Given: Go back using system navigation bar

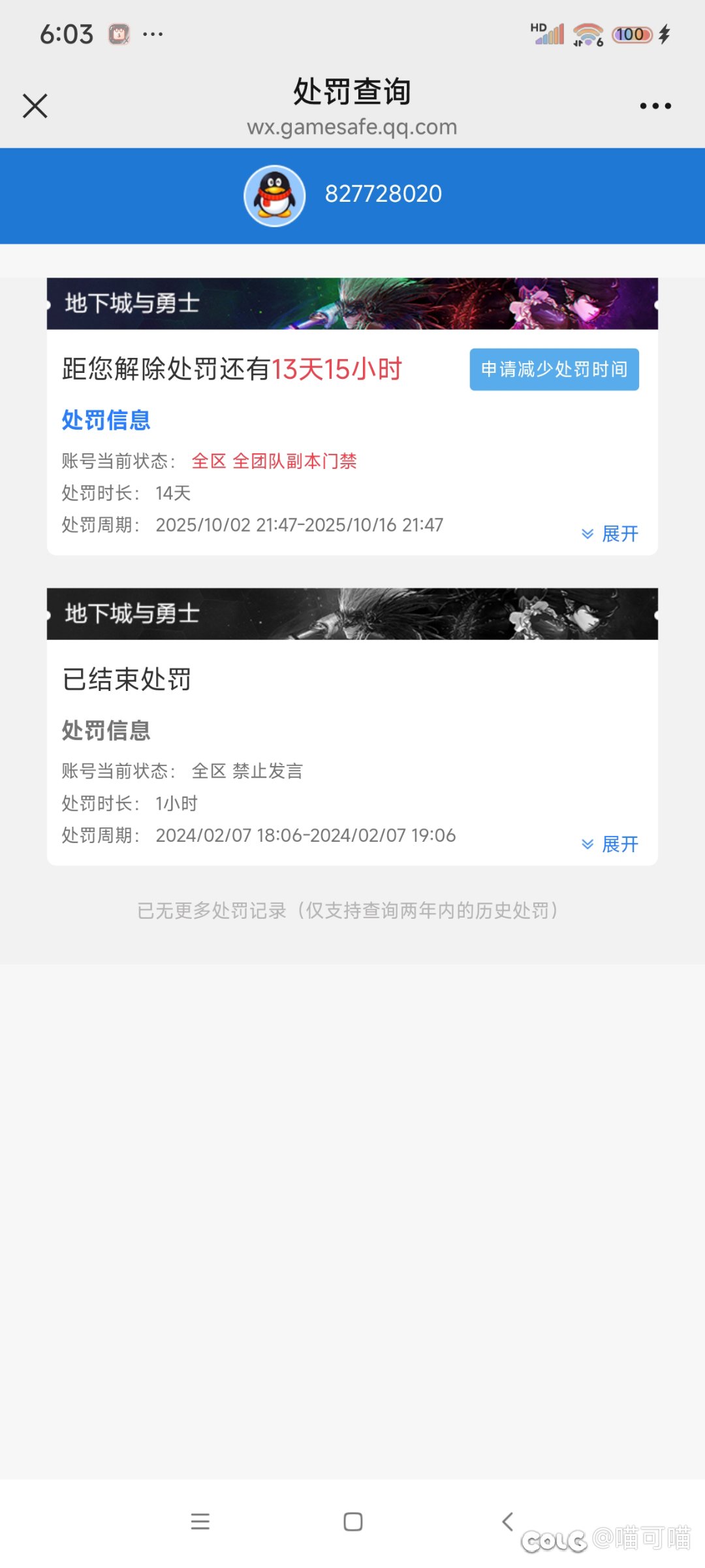Looking at the screenshot, I should 507,1522.
